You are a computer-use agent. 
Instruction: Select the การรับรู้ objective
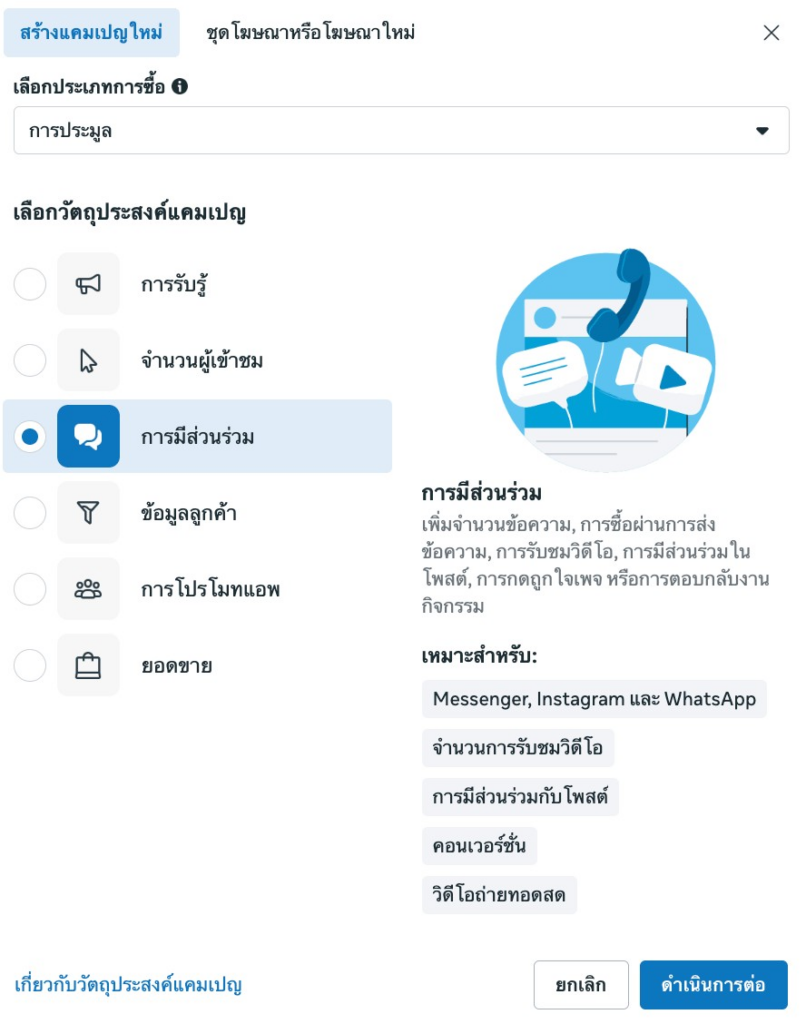[30, 285]
